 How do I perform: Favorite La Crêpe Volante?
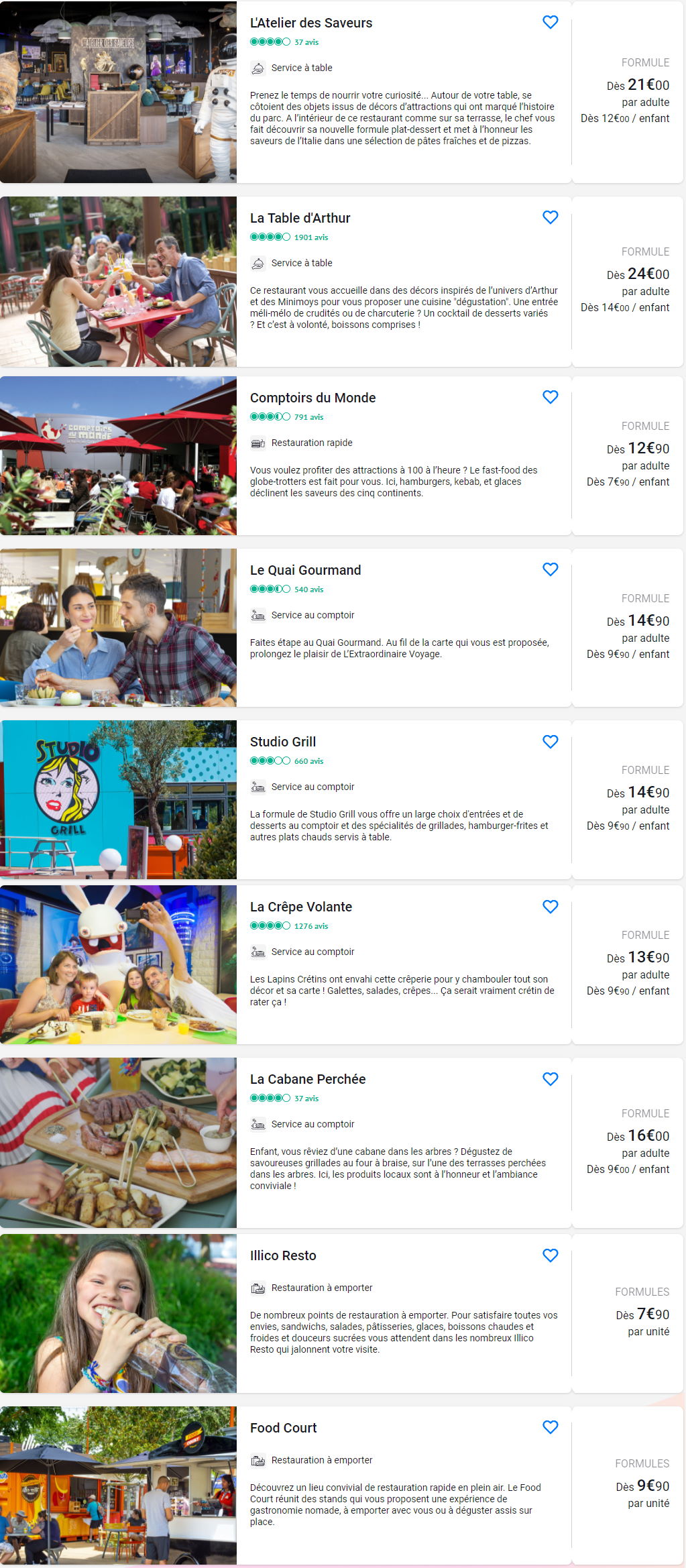pos(550,906)
